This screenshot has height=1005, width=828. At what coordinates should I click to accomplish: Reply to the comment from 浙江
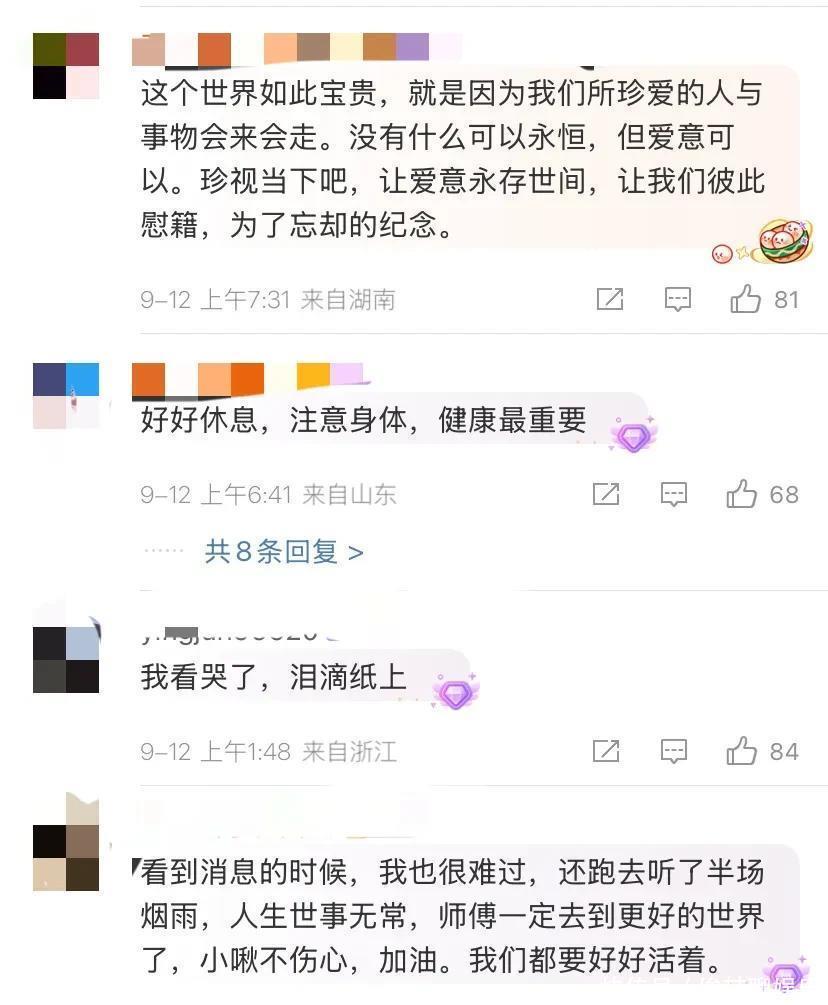pos(675,751)
